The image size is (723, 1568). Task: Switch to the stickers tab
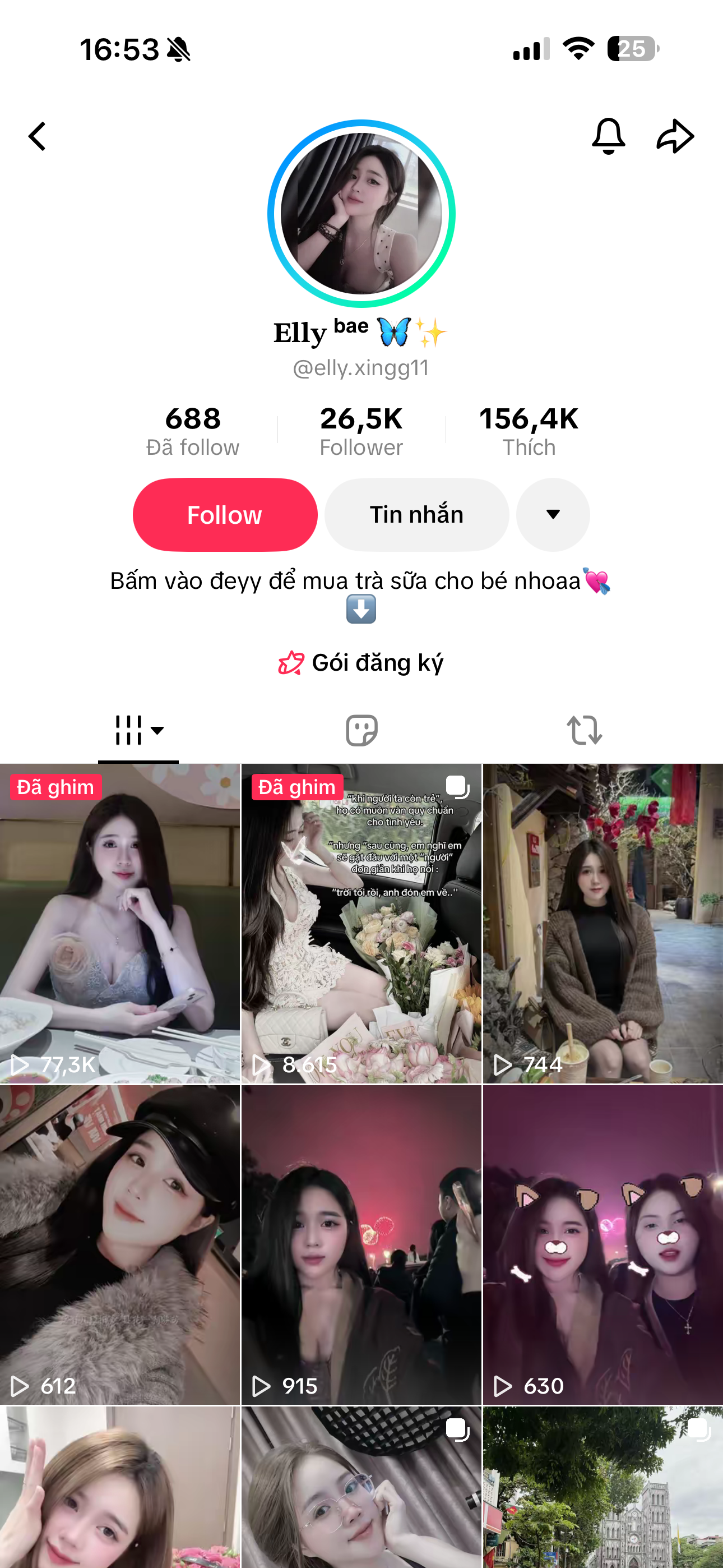click(361, 730)
